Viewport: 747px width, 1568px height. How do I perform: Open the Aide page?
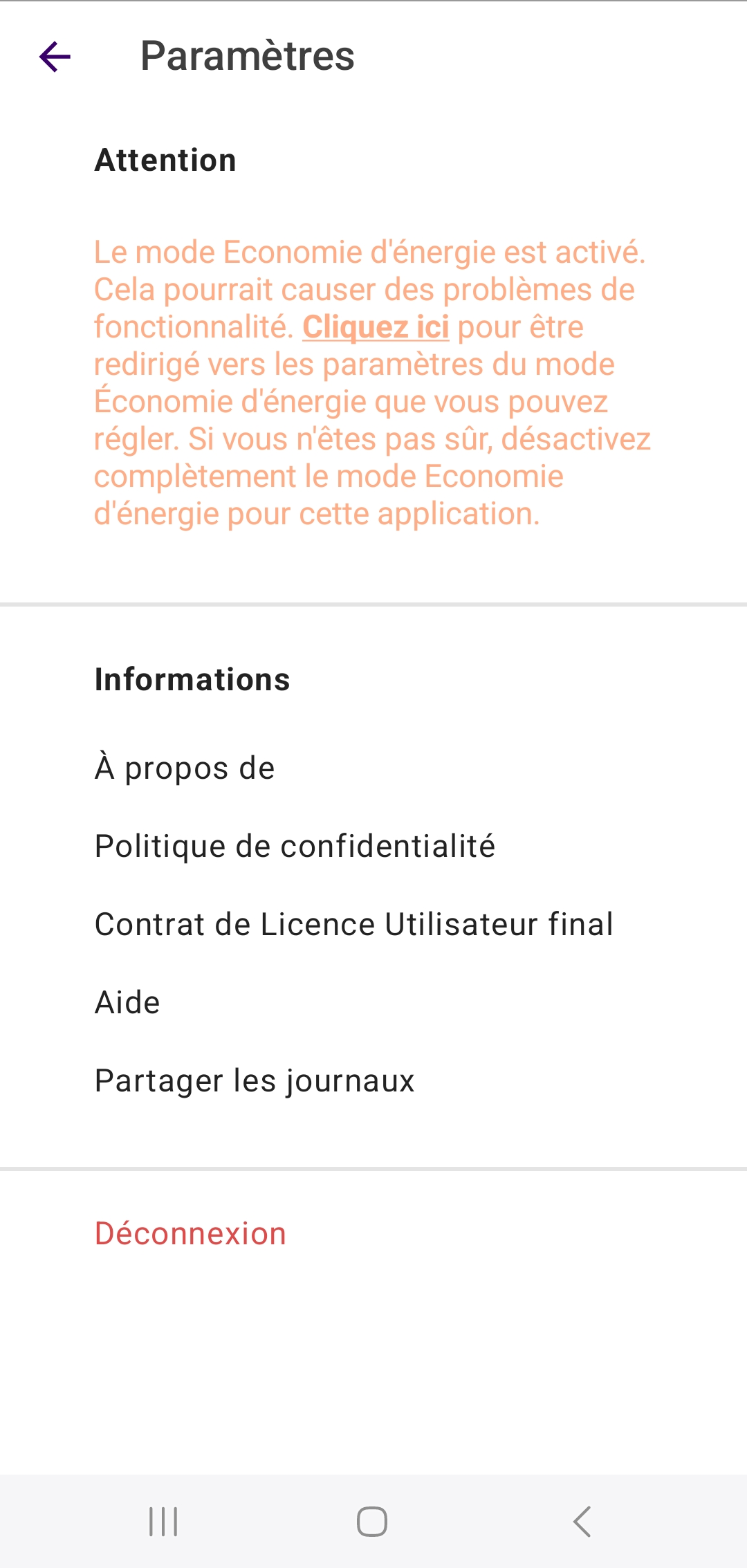(127, 1003)
